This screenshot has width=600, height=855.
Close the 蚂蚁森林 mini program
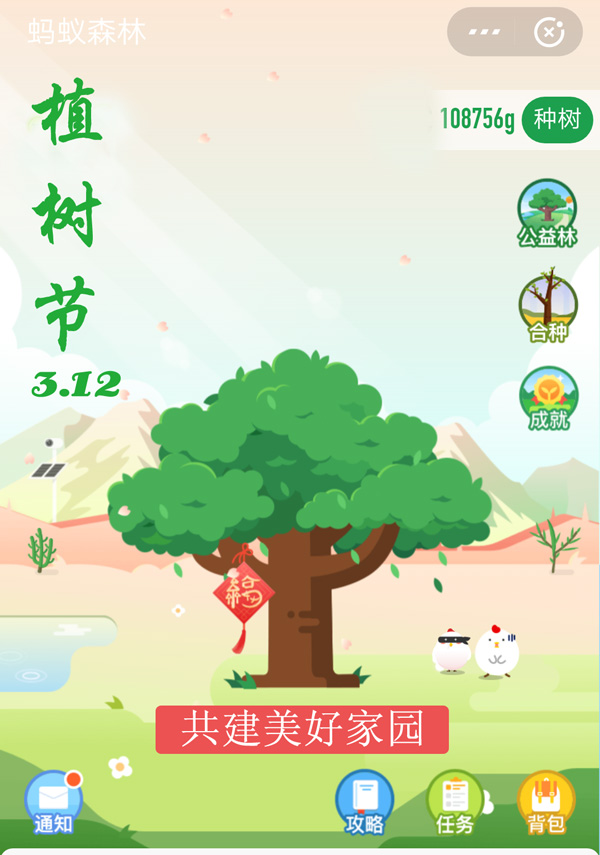[549, 32]
